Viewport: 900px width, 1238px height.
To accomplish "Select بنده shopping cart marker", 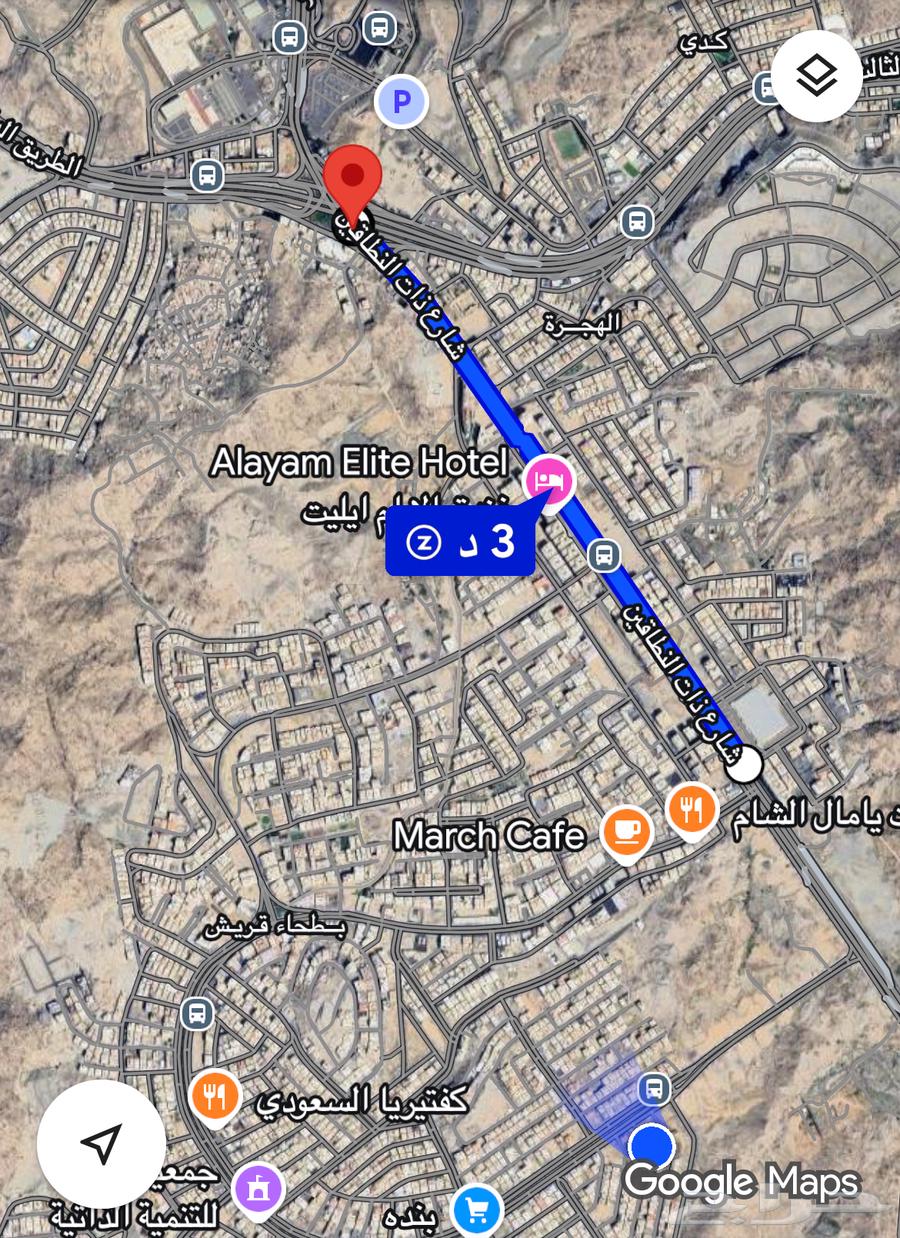I will [x=477, y=1211].
